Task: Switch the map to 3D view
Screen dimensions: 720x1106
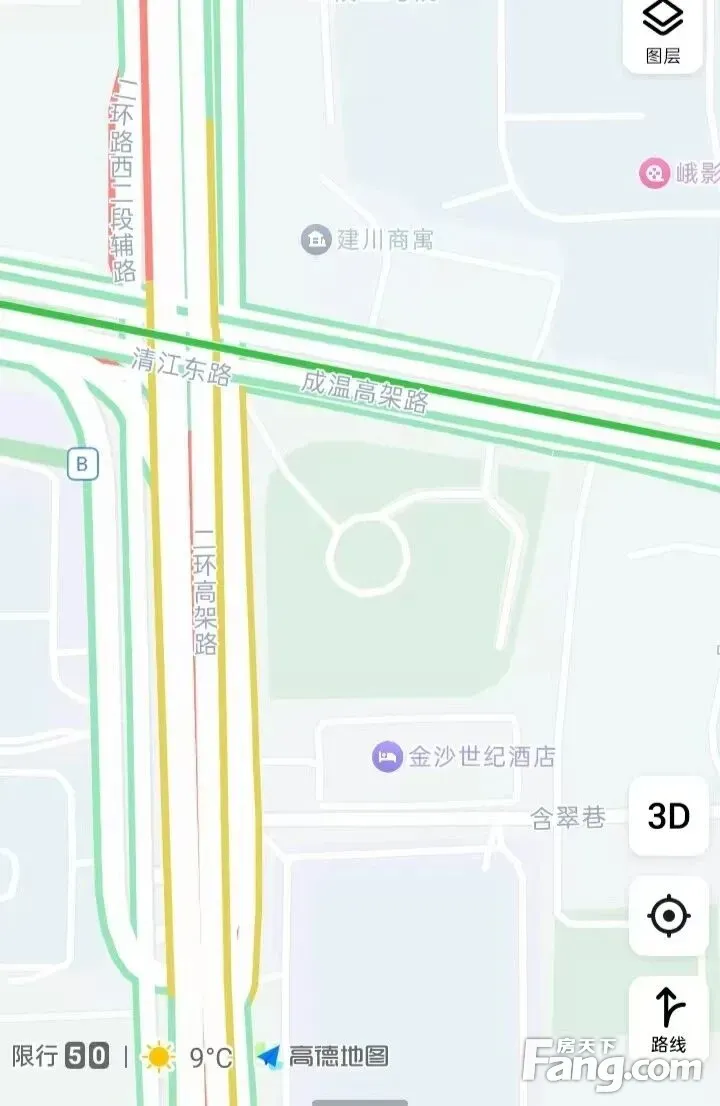Action: click(668, 816)
